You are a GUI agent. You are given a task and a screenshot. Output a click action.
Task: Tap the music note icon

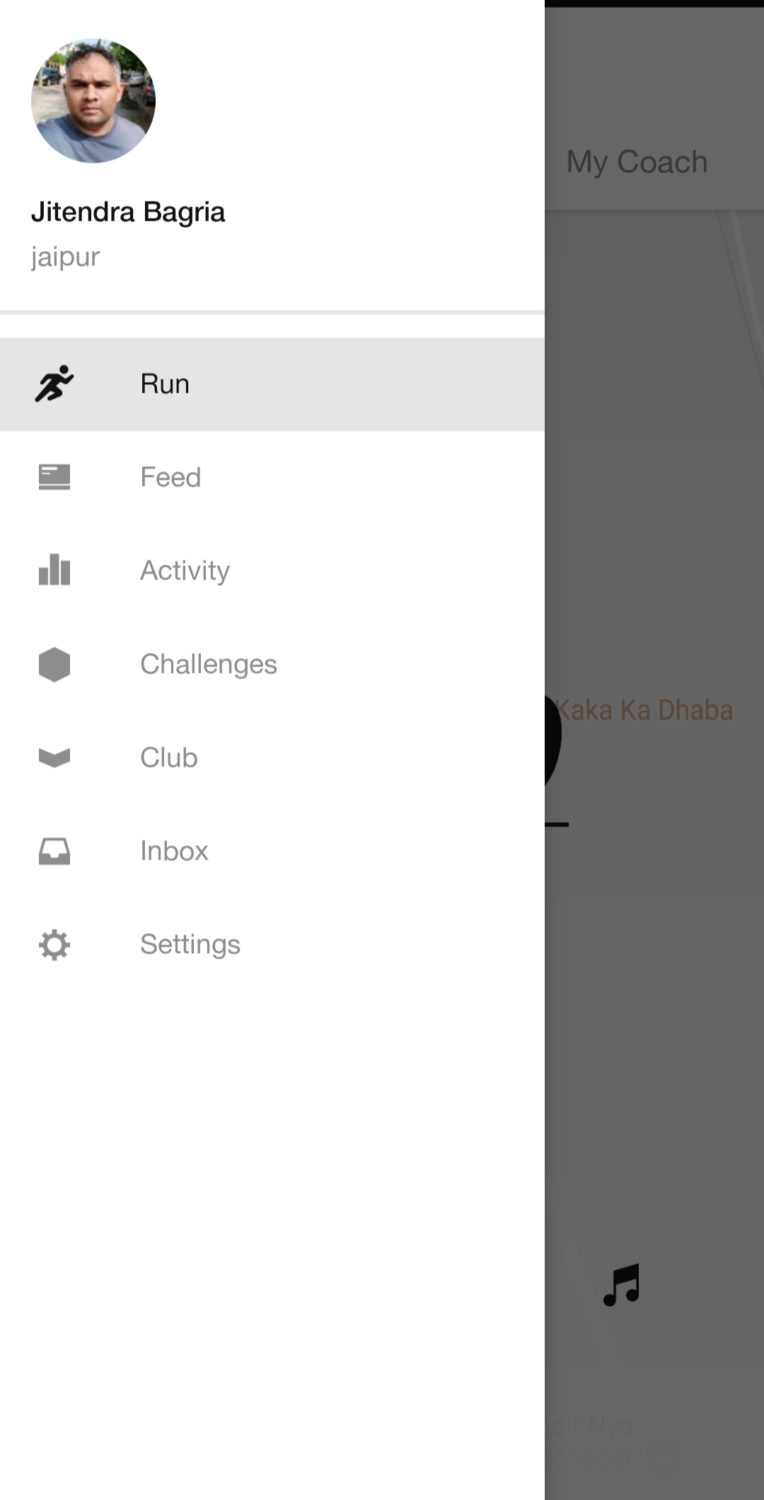pos(621,1285)
